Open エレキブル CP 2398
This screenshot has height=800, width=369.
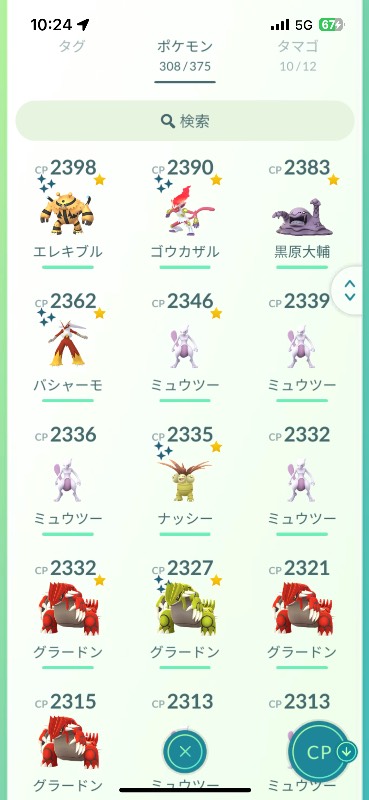click(x=68, y=213)
